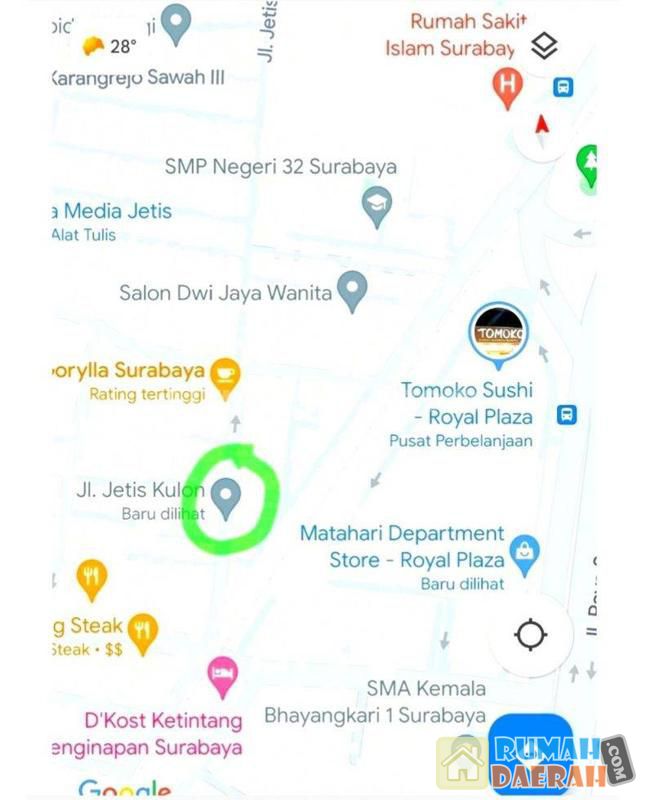Center map on my location
The image size is (646, 800).
click(530, 634)
